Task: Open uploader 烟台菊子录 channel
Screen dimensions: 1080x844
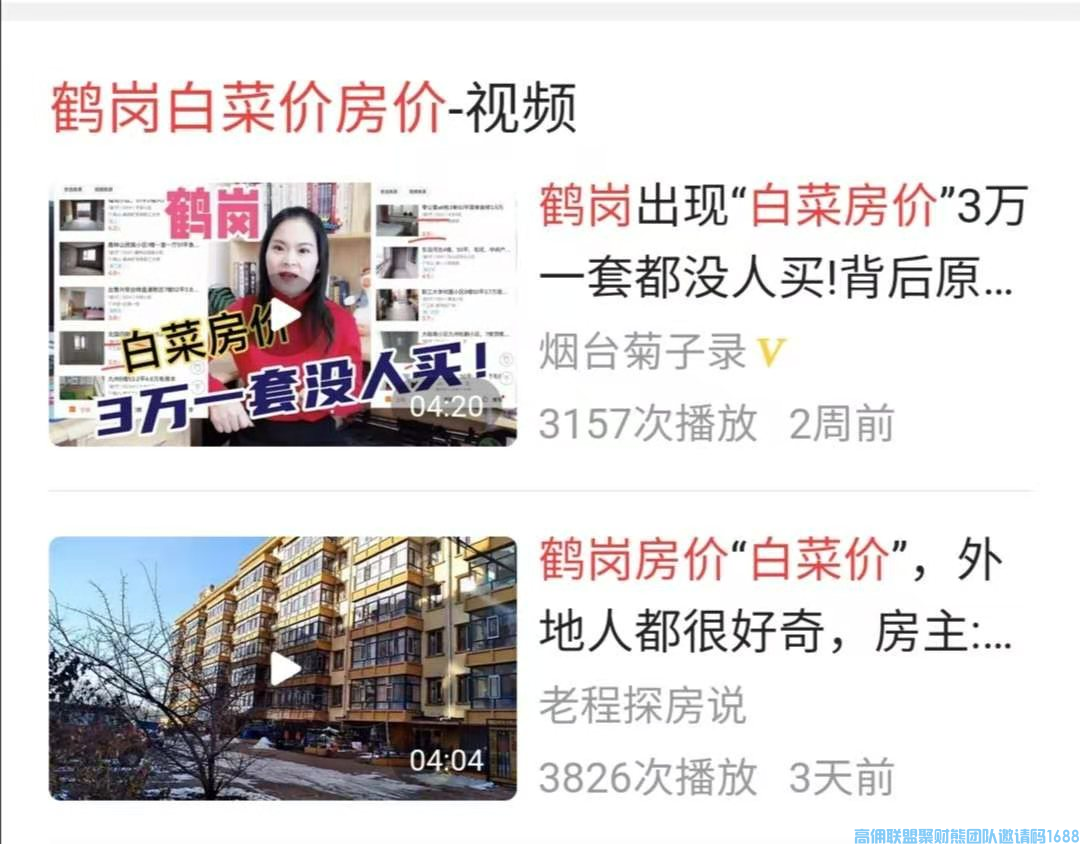Action: coord(643,353)
